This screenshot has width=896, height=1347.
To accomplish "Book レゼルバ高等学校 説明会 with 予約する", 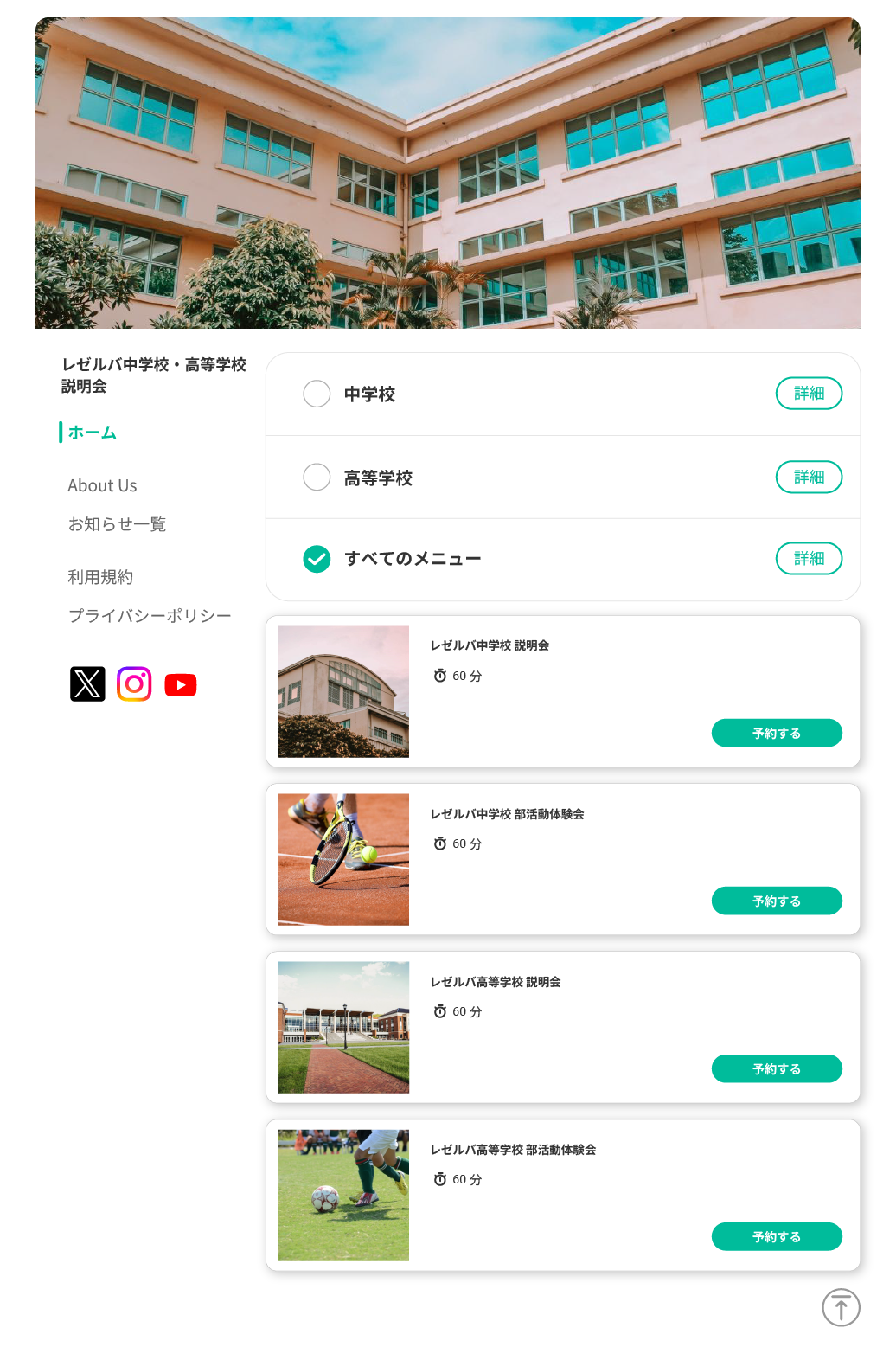I will click(x=776, y=1068).
